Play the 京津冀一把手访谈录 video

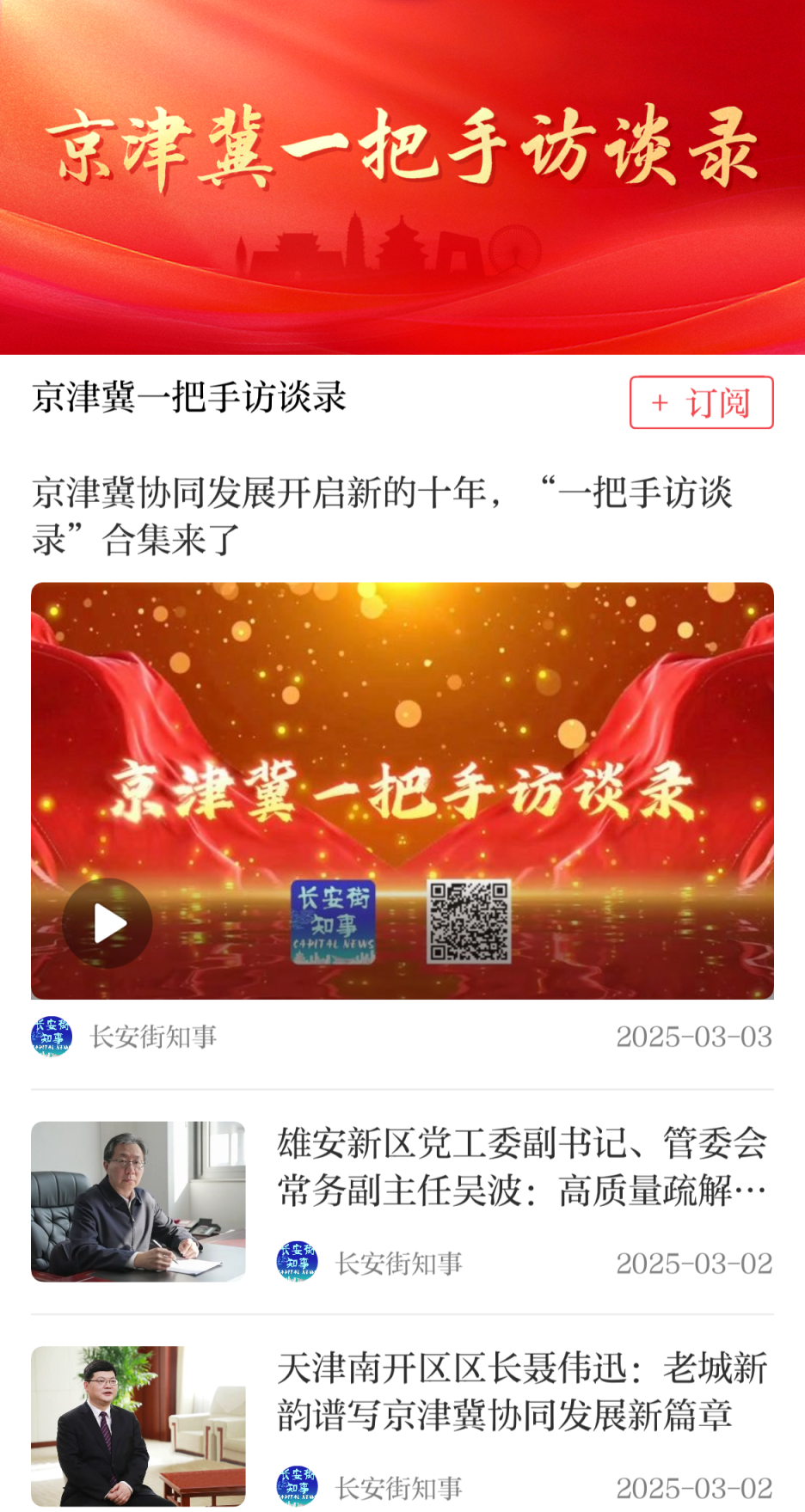click(108, 923)
